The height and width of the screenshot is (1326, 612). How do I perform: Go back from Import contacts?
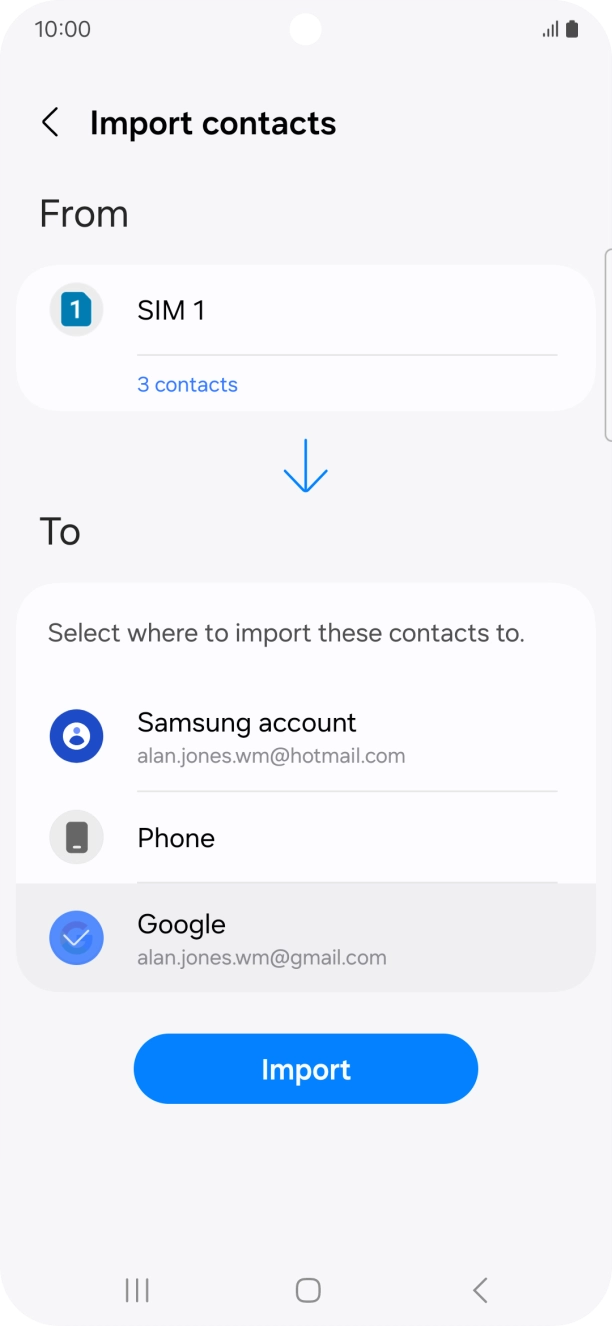(x=50, y=123)
